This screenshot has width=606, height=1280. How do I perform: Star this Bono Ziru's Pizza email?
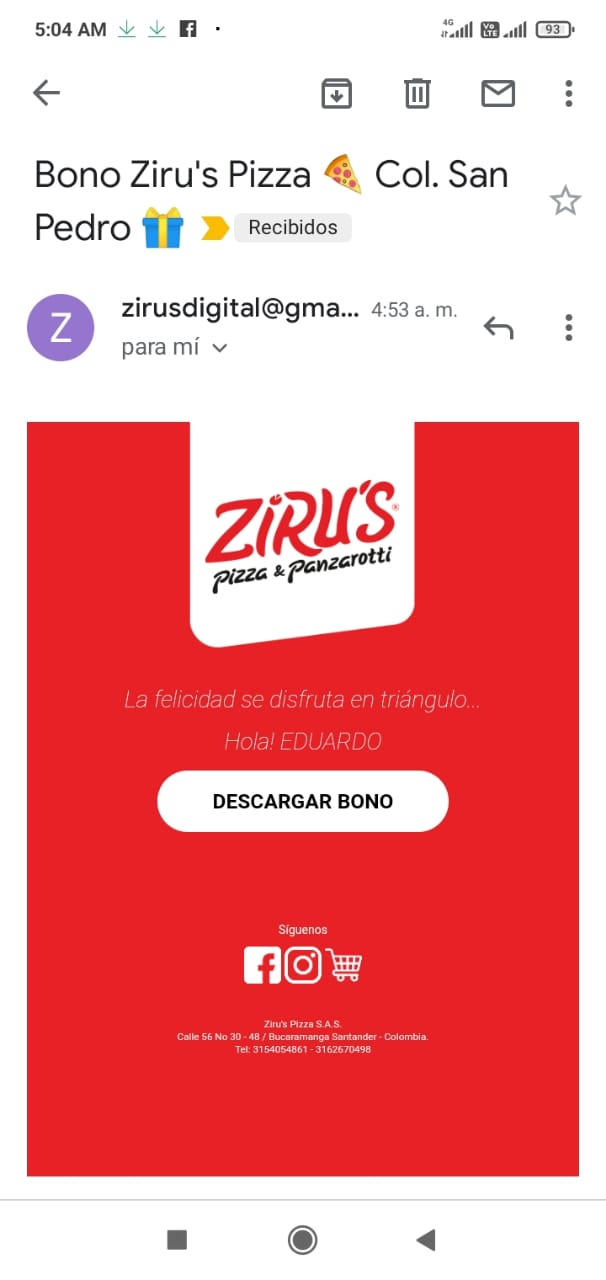coord(565,201)
